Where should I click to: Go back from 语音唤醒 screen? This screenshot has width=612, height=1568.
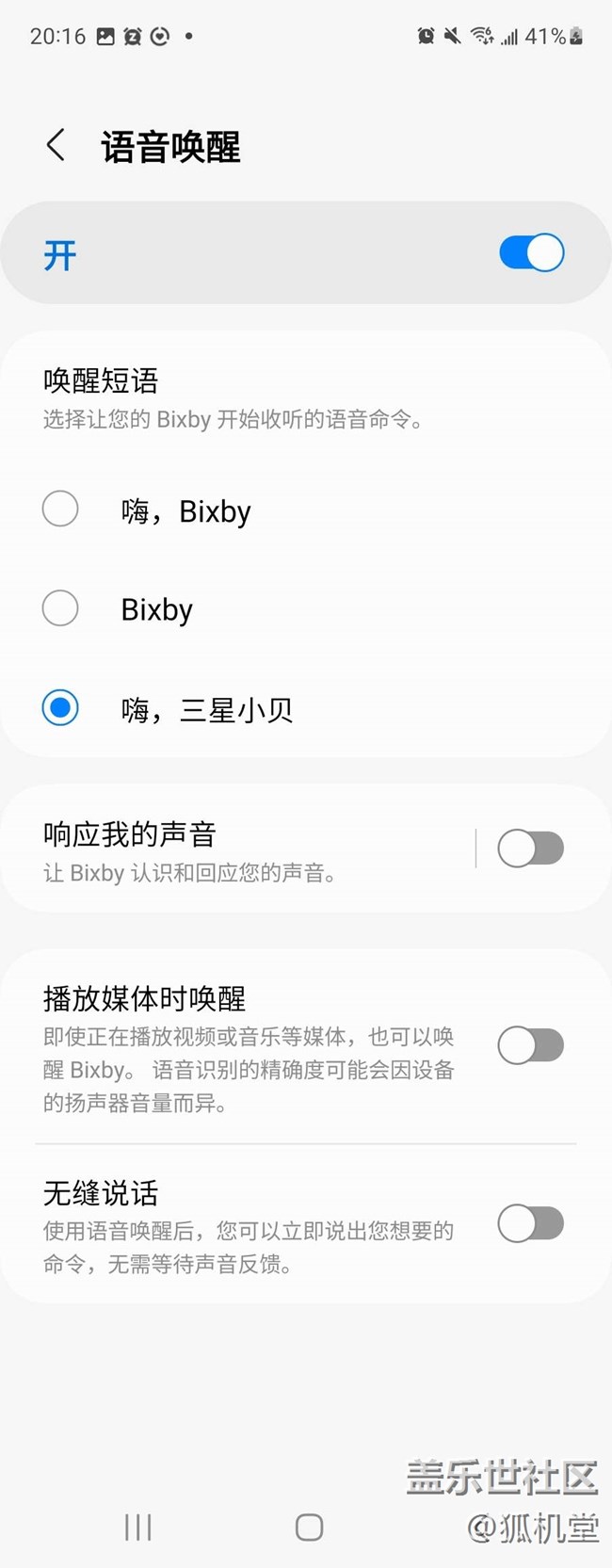[56, 146]
